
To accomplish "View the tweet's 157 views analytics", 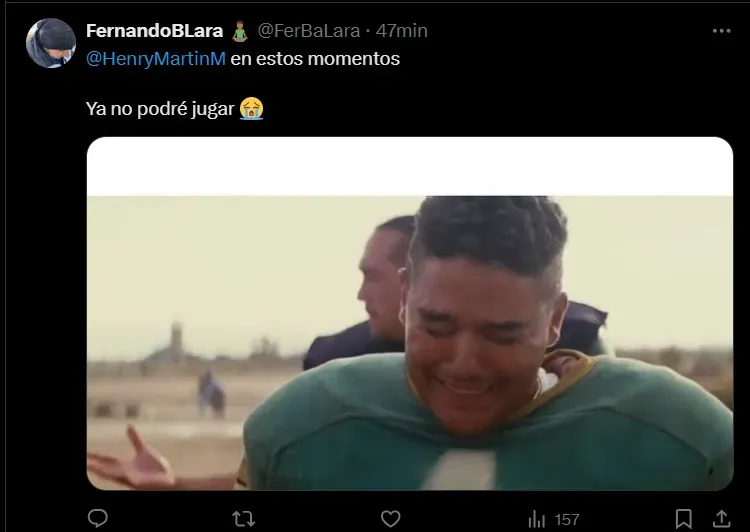I will pos(553,519).
